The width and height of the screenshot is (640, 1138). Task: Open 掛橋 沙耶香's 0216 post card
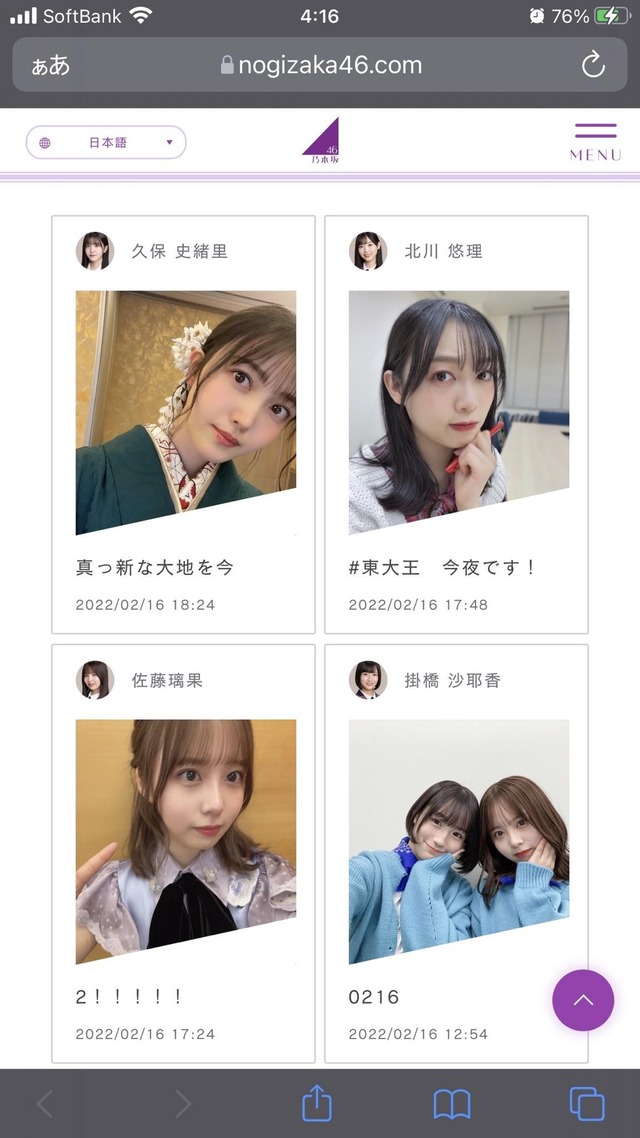[456, 854]
